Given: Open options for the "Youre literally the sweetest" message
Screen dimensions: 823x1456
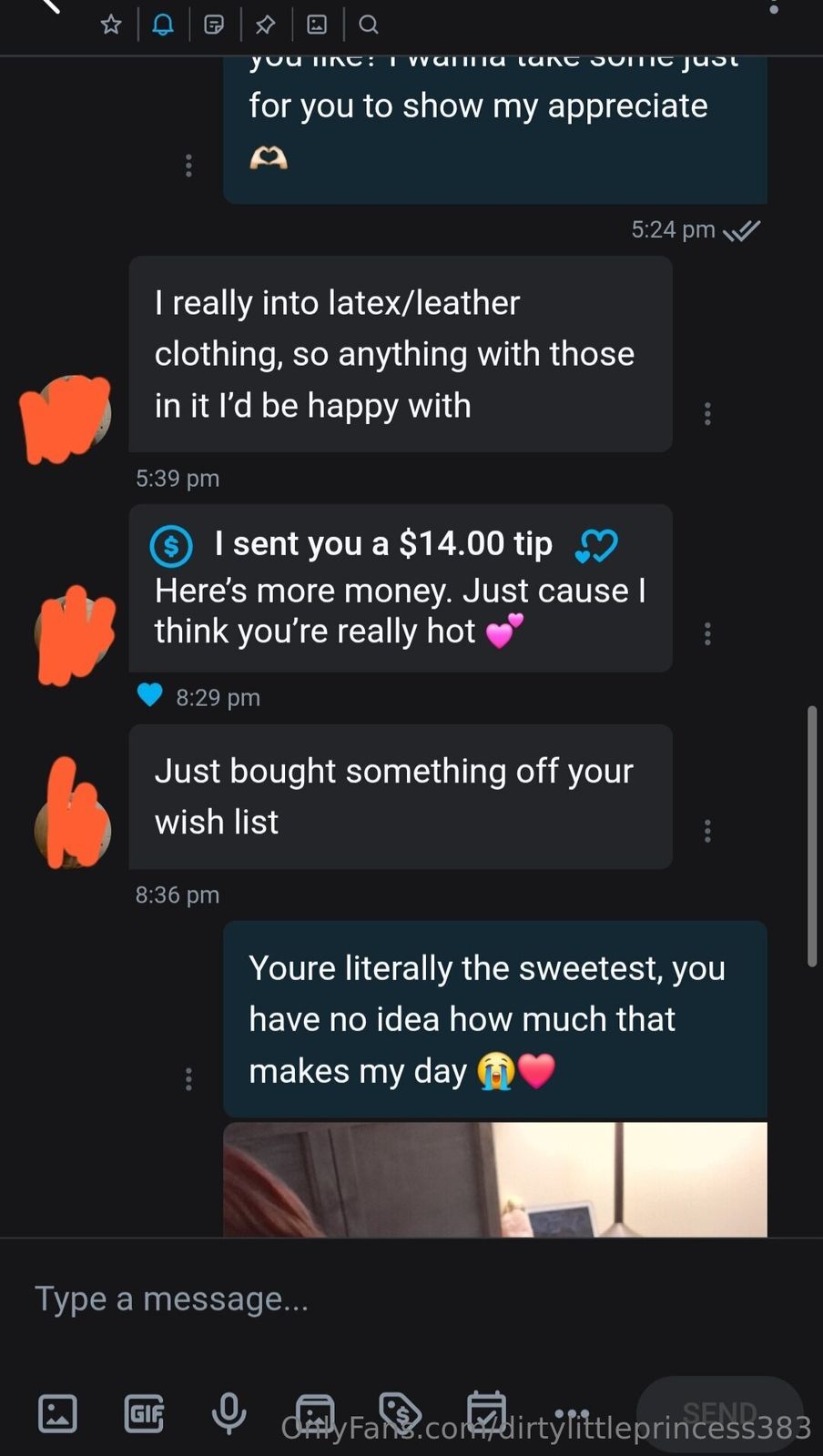Looking at the screenshot, I should 188,1079.
